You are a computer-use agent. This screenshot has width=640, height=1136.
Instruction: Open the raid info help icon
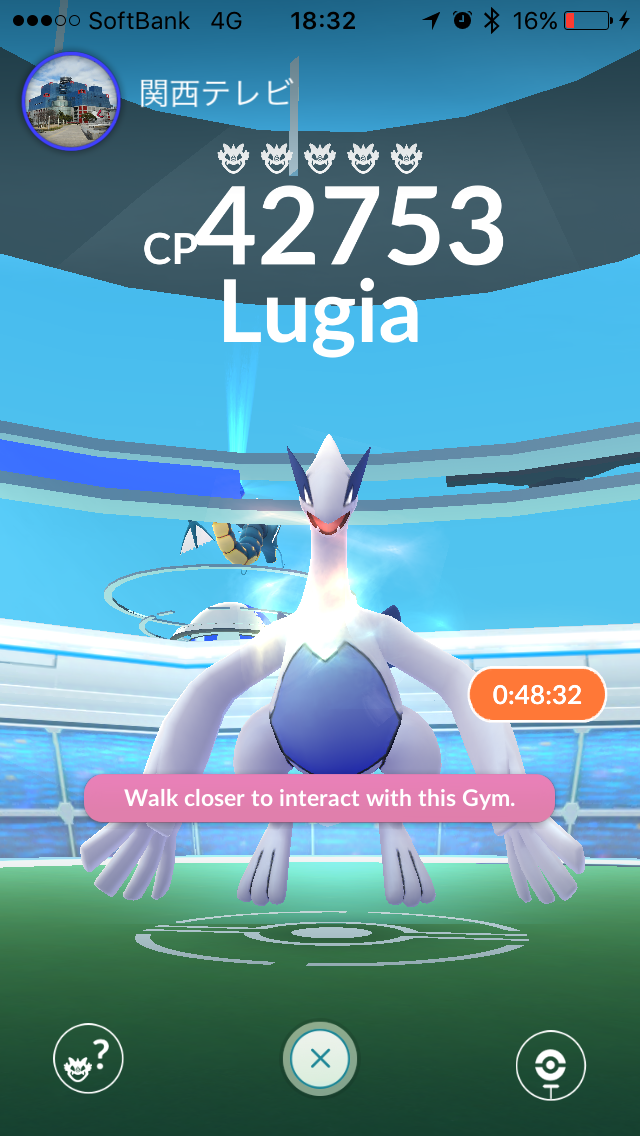pos(88,1059)
